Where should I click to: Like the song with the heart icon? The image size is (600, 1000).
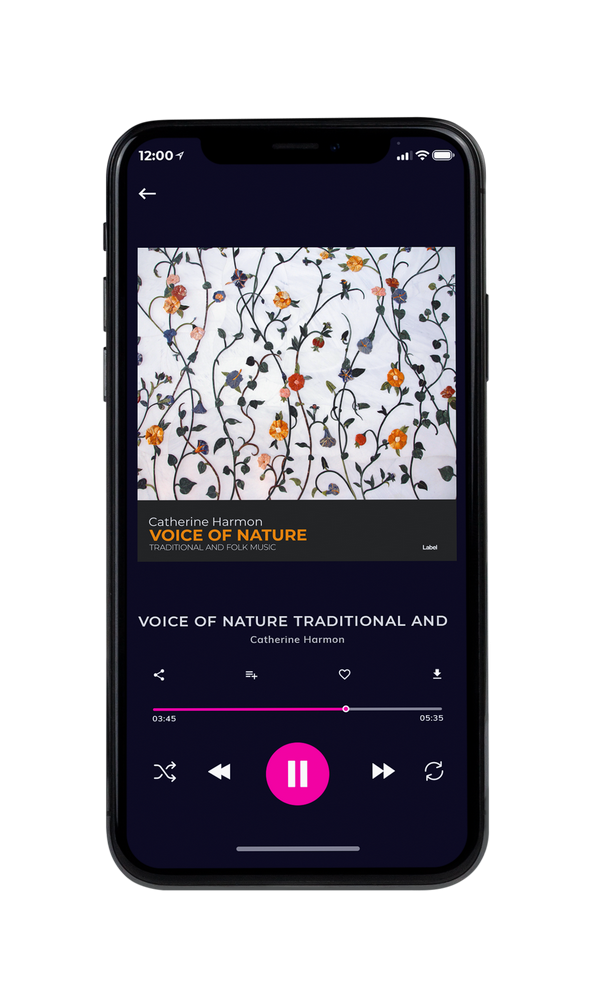pyautogui.click(x=344, y=674)
